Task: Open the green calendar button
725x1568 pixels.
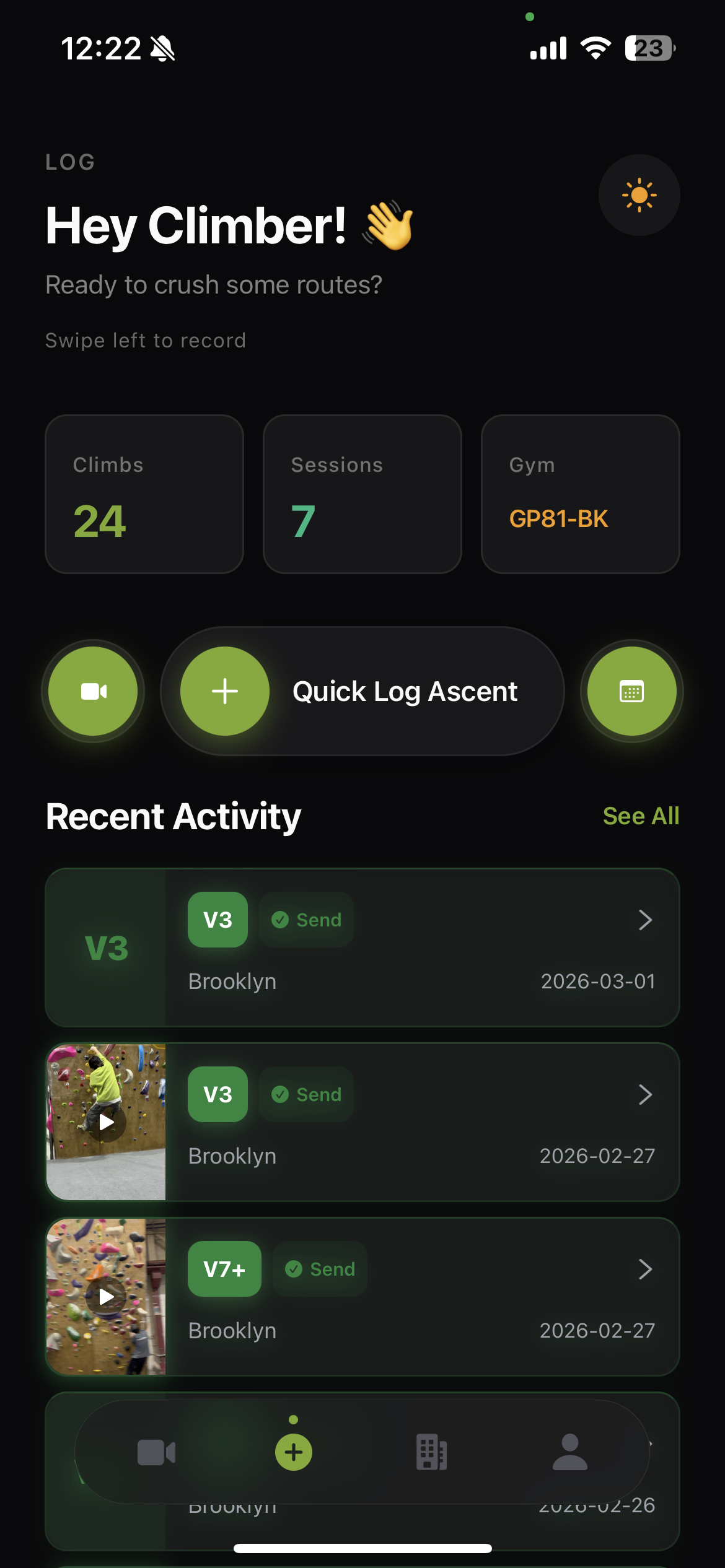Action: [631, 691]
